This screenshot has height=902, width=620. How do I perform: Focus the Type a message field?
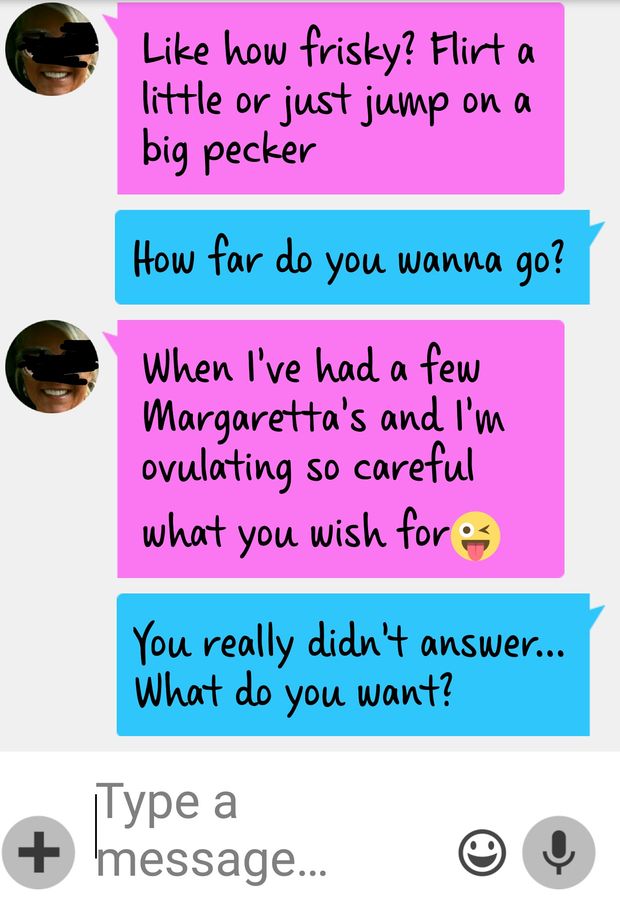coord(260,830)
